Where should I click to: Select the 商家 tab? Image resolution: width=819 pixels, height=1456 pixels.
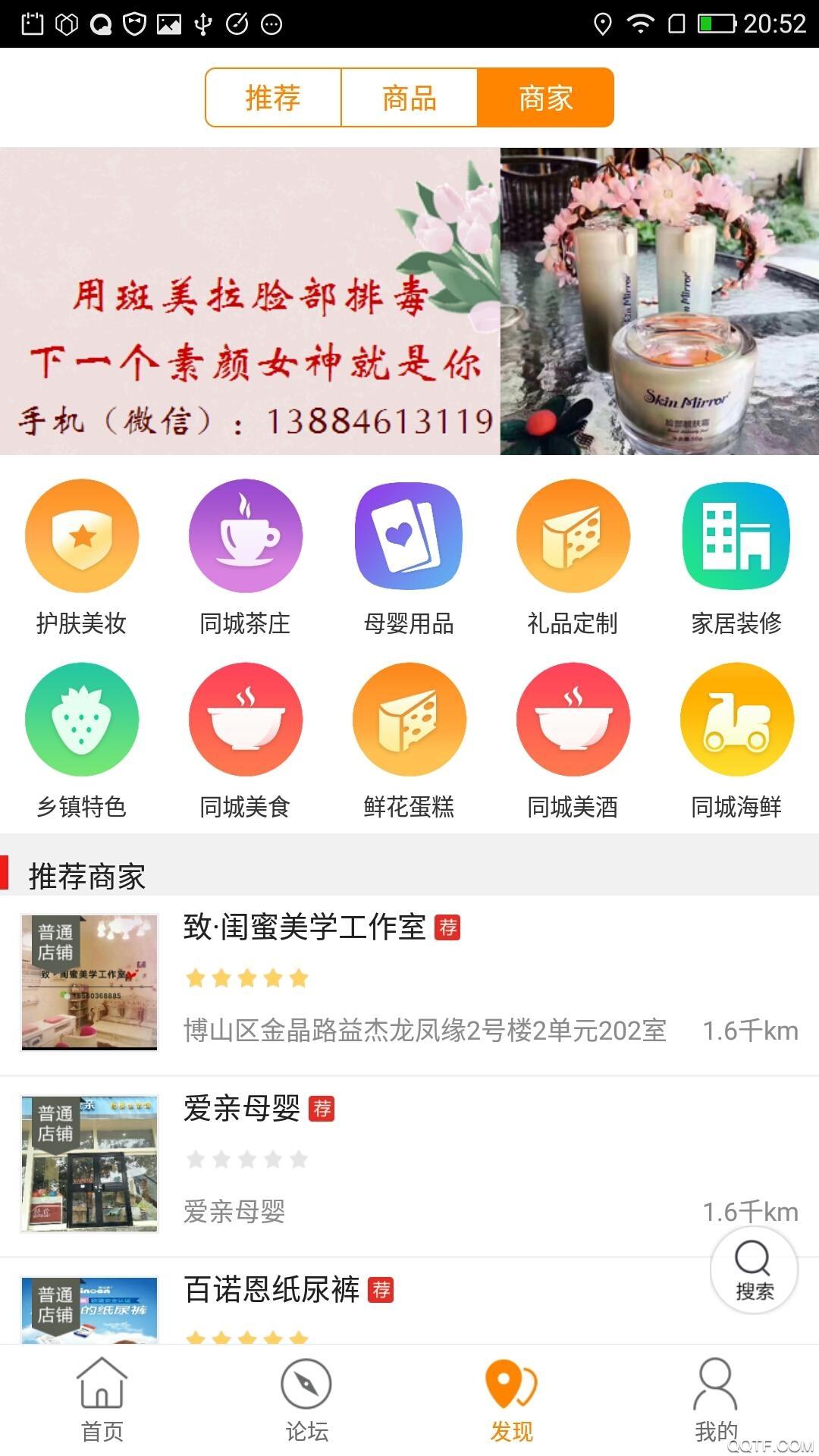tap(545, 98)
